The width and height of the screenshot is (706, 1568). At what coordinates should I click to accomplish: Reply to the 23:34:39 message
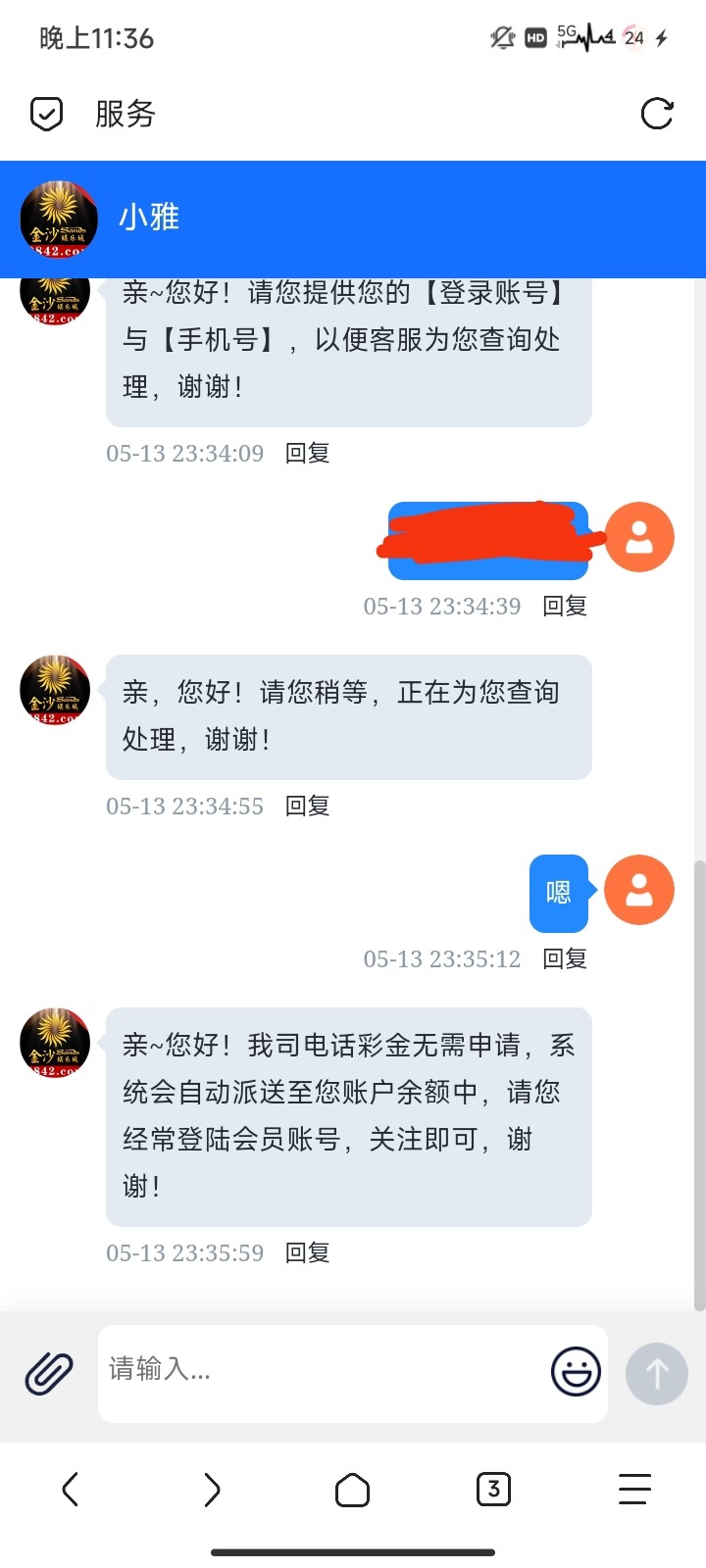click(x=565, y=606)
